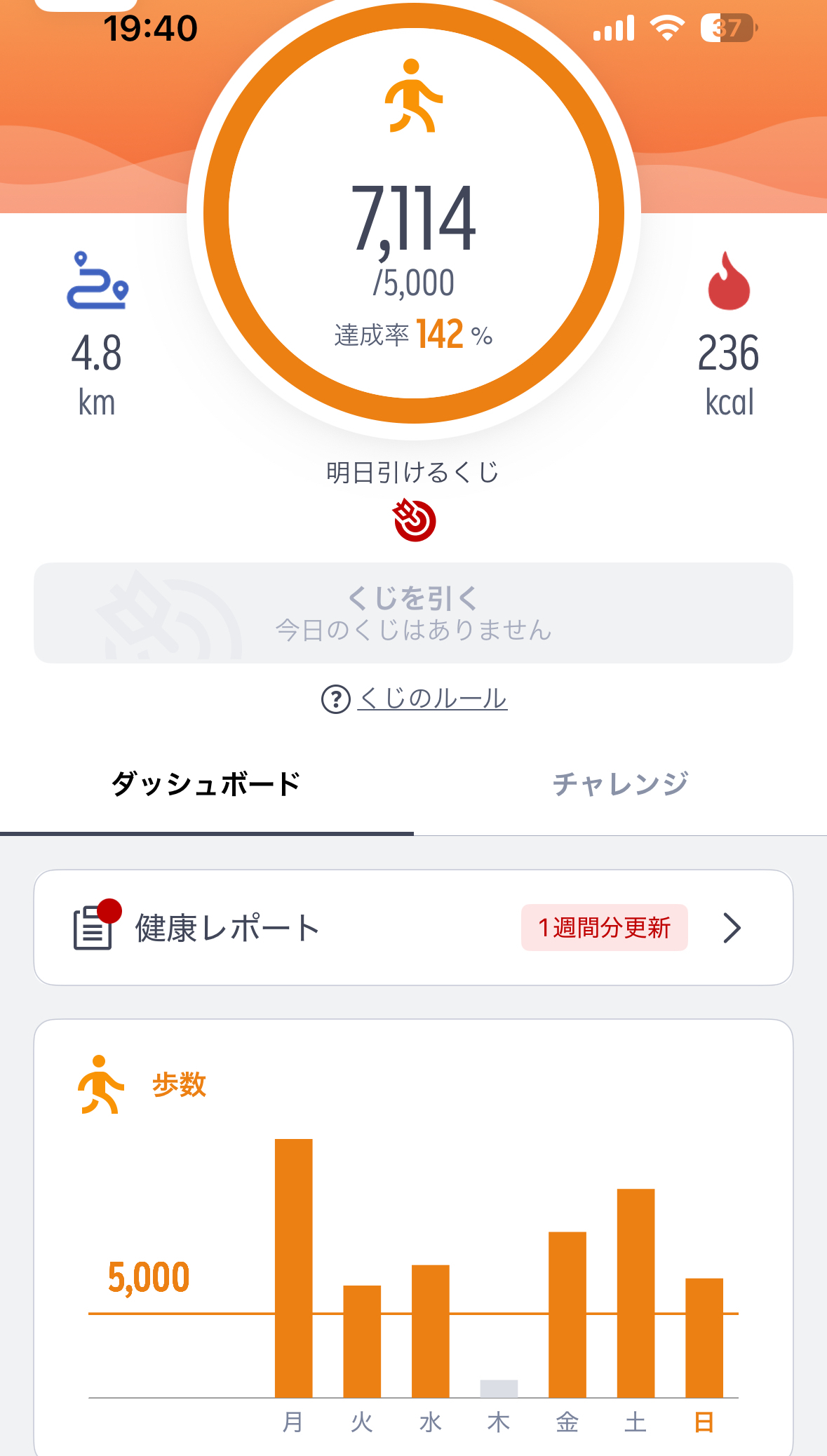Open the 歩数 step chart card
The width and height of the screenshot is (827, 1456).
[x=413, y=1238]
